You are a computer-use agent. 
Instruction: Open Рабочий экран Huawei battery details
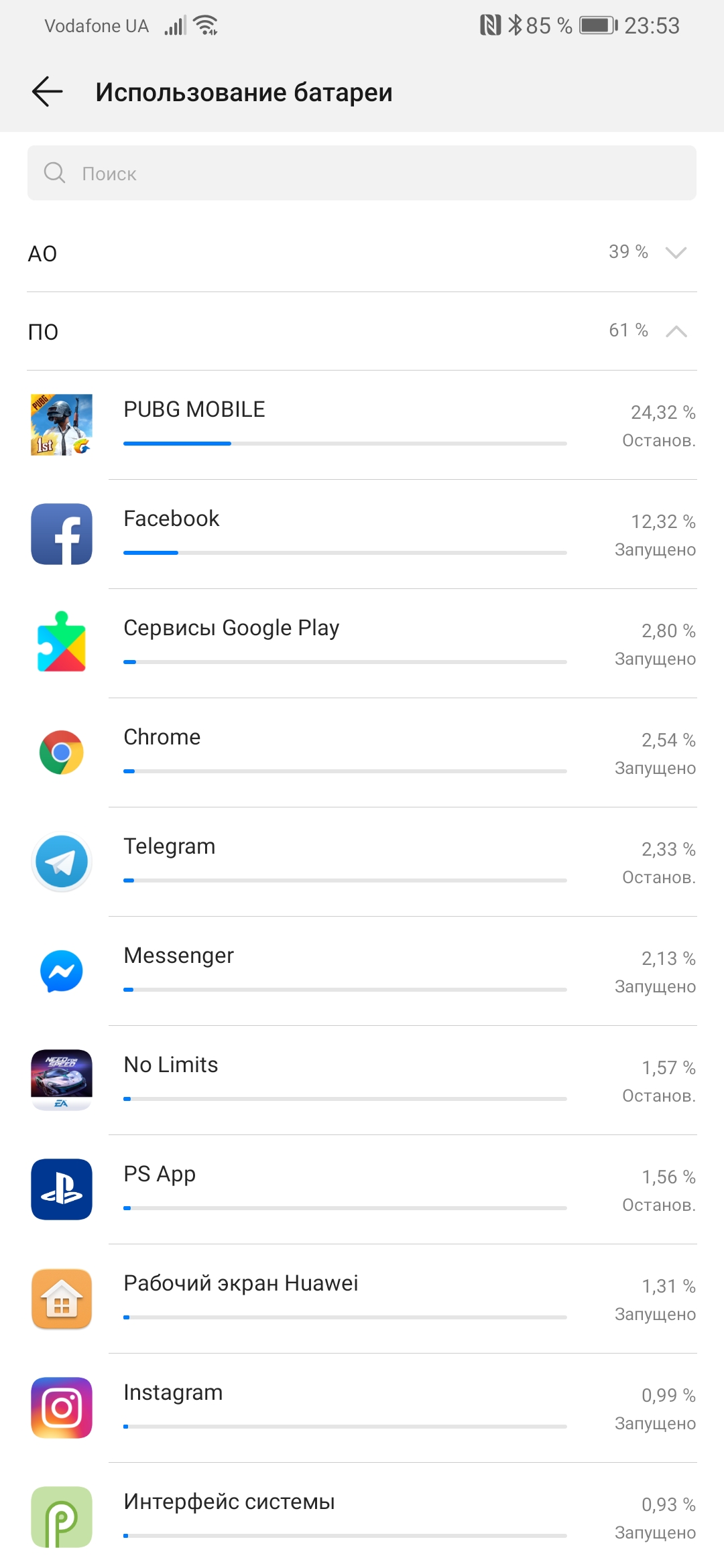[x=362, y=1299]
